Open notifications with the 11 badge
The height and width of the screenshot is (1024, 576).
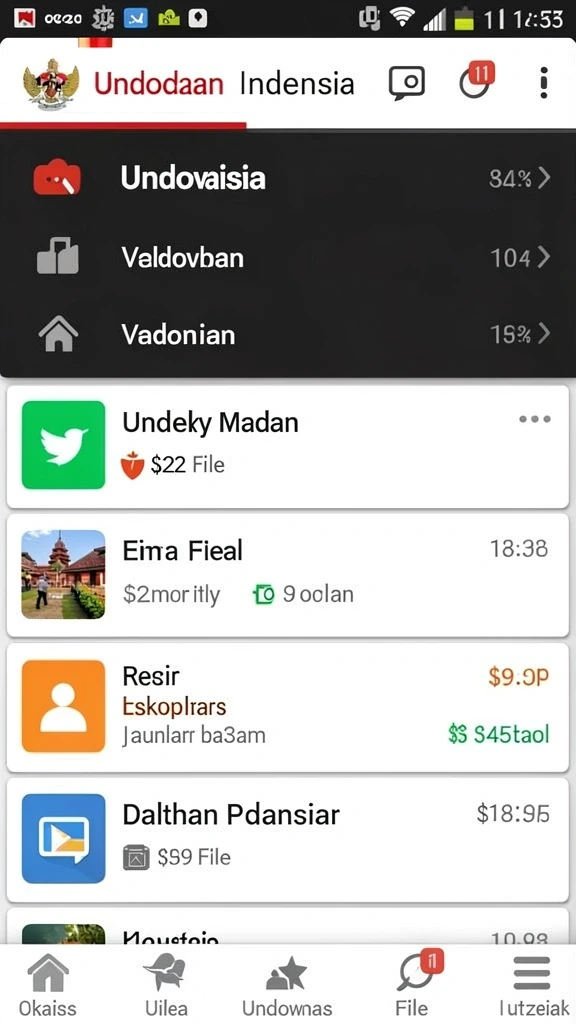pyautogui.click(x=477, y=80)
